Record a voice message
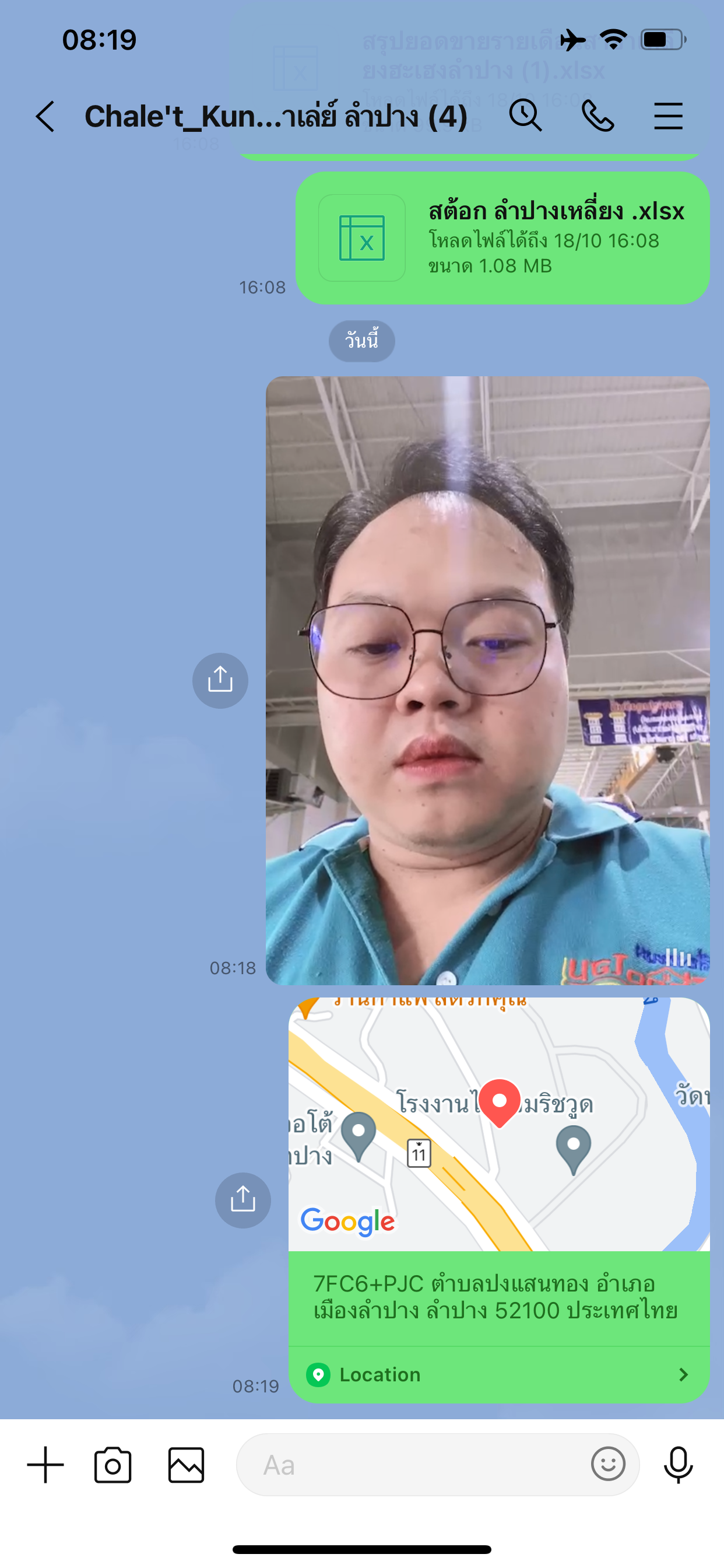 [x=678, y=1465]
